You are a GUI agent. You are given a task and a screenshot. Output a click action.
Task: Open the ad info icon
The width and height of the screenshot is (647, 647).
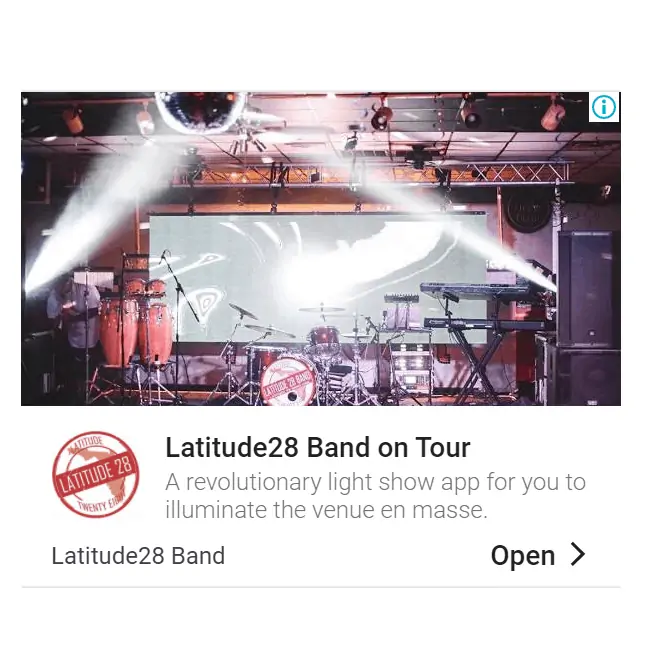(x=604, y=107)
